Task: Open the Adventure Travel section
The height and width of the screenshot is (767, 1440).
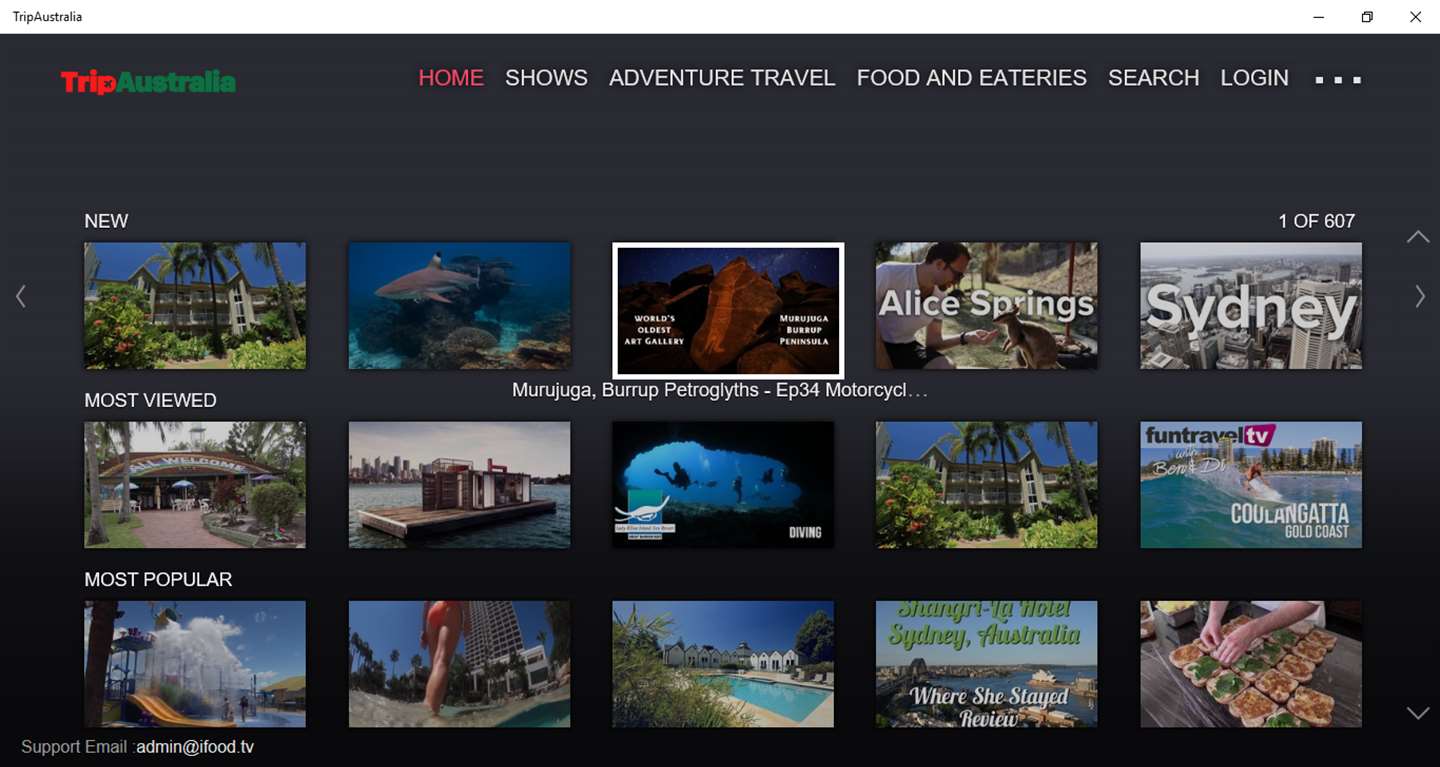Action: click(722, 78)
